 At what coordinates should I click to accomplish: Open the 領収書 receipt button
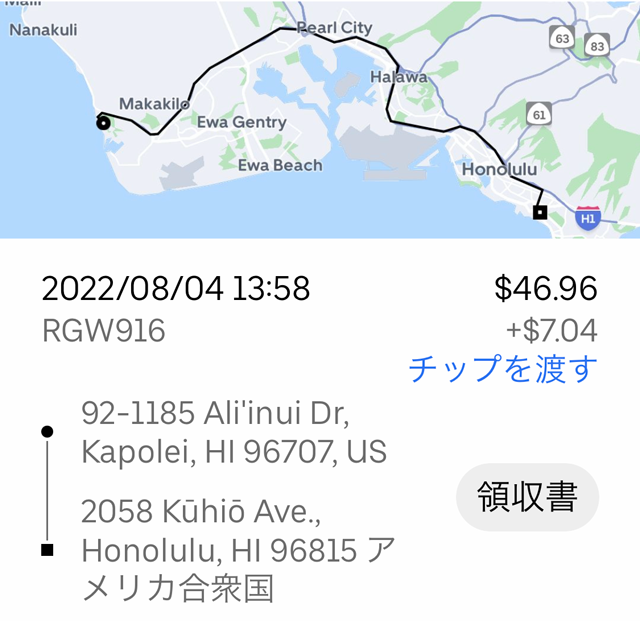point(527,497)
